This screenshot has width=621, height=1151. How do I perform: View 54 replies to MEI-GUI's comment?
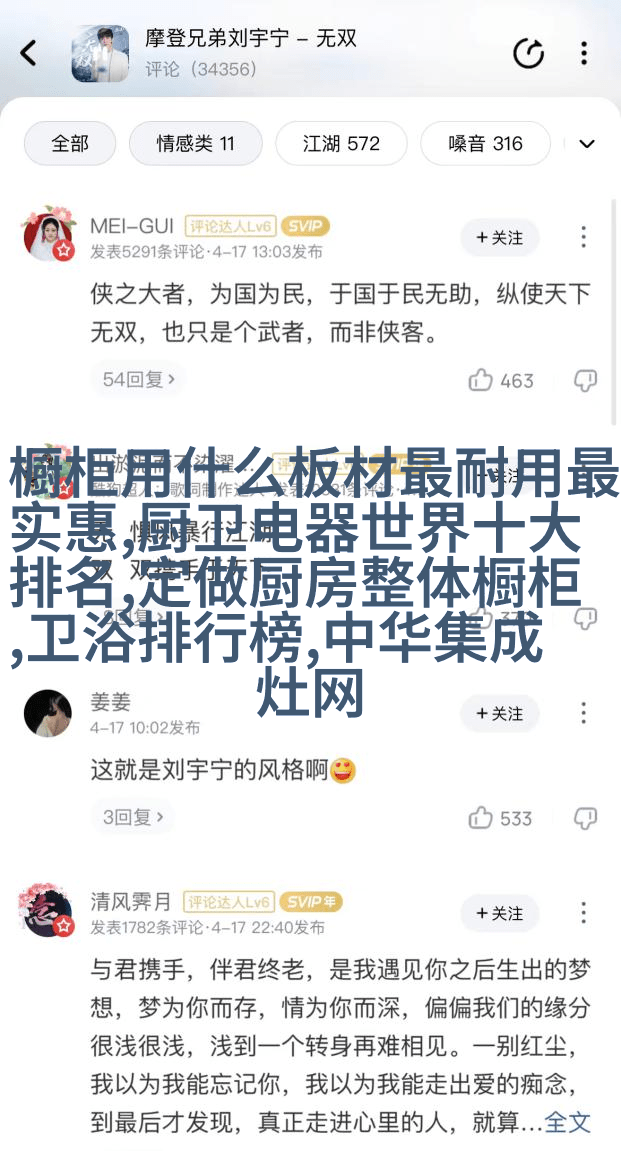(x=139, y=379)
